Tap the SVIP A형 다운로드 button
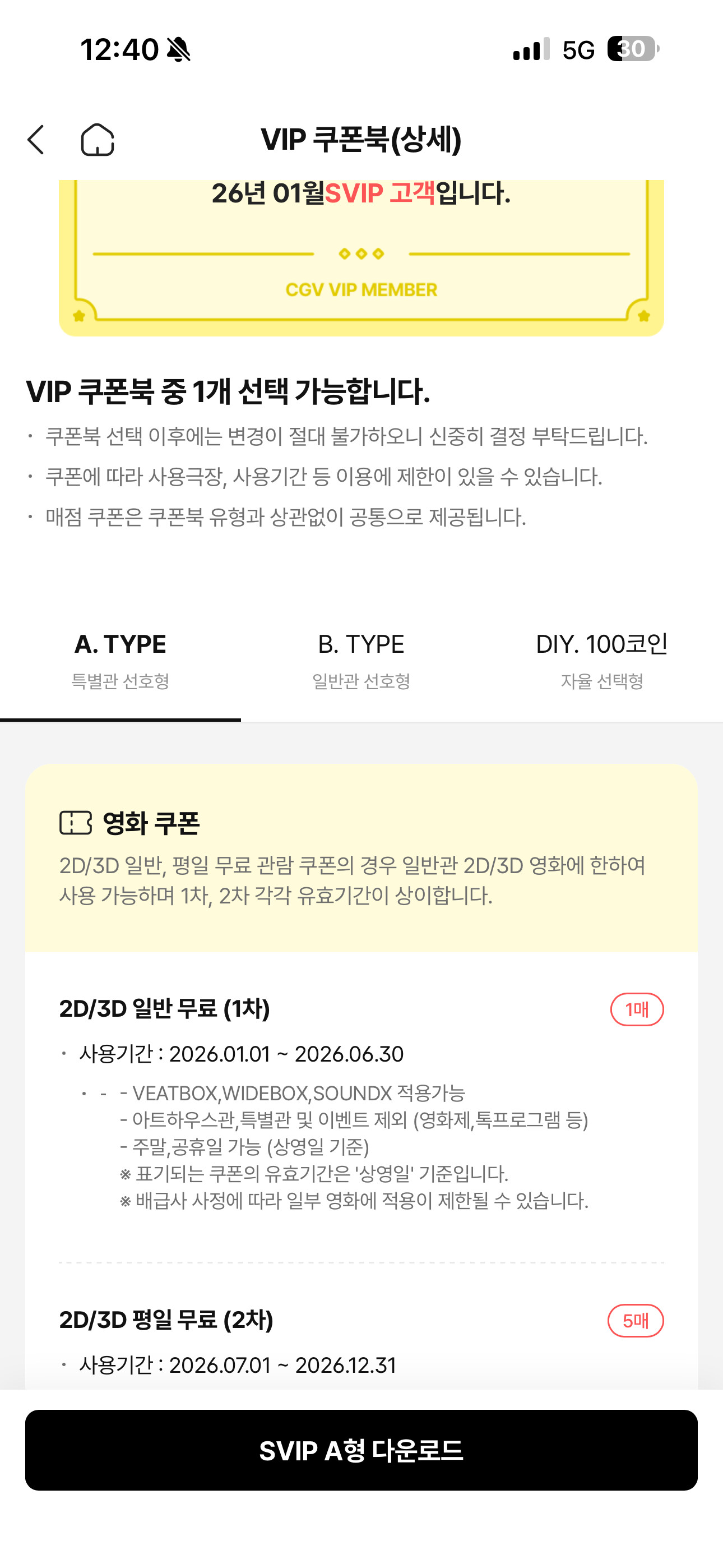This screenshot has height=1568, width=723. (x=361, y=1451)
